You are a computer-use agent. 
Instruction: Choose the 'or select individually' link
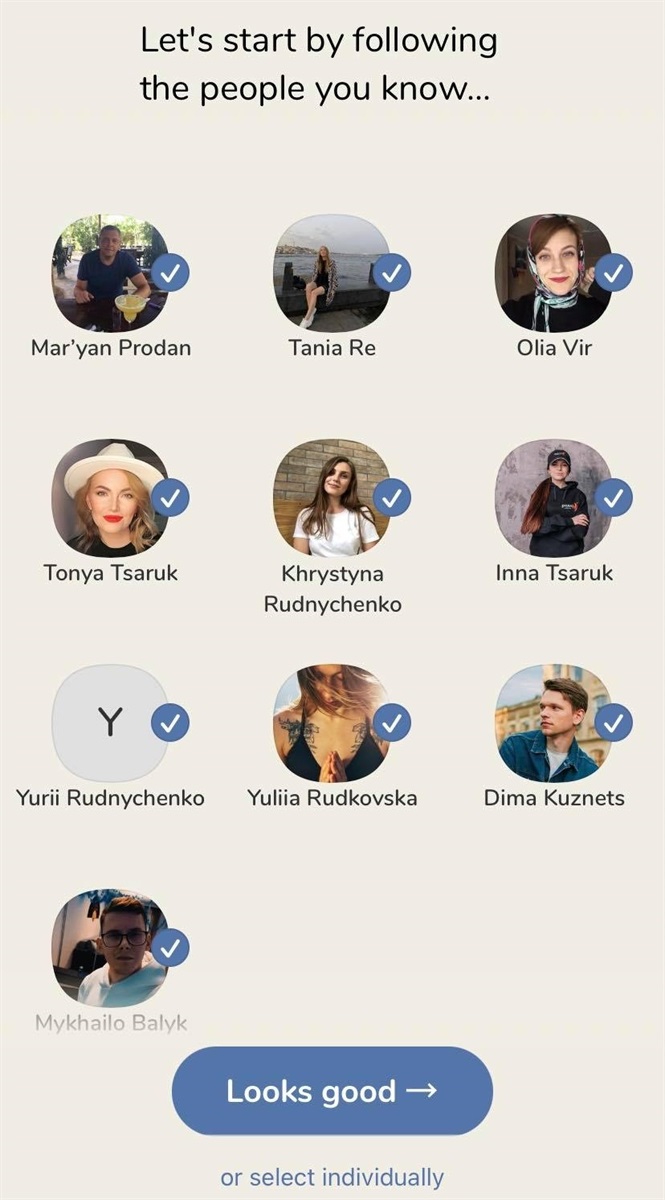(332, 1177)
